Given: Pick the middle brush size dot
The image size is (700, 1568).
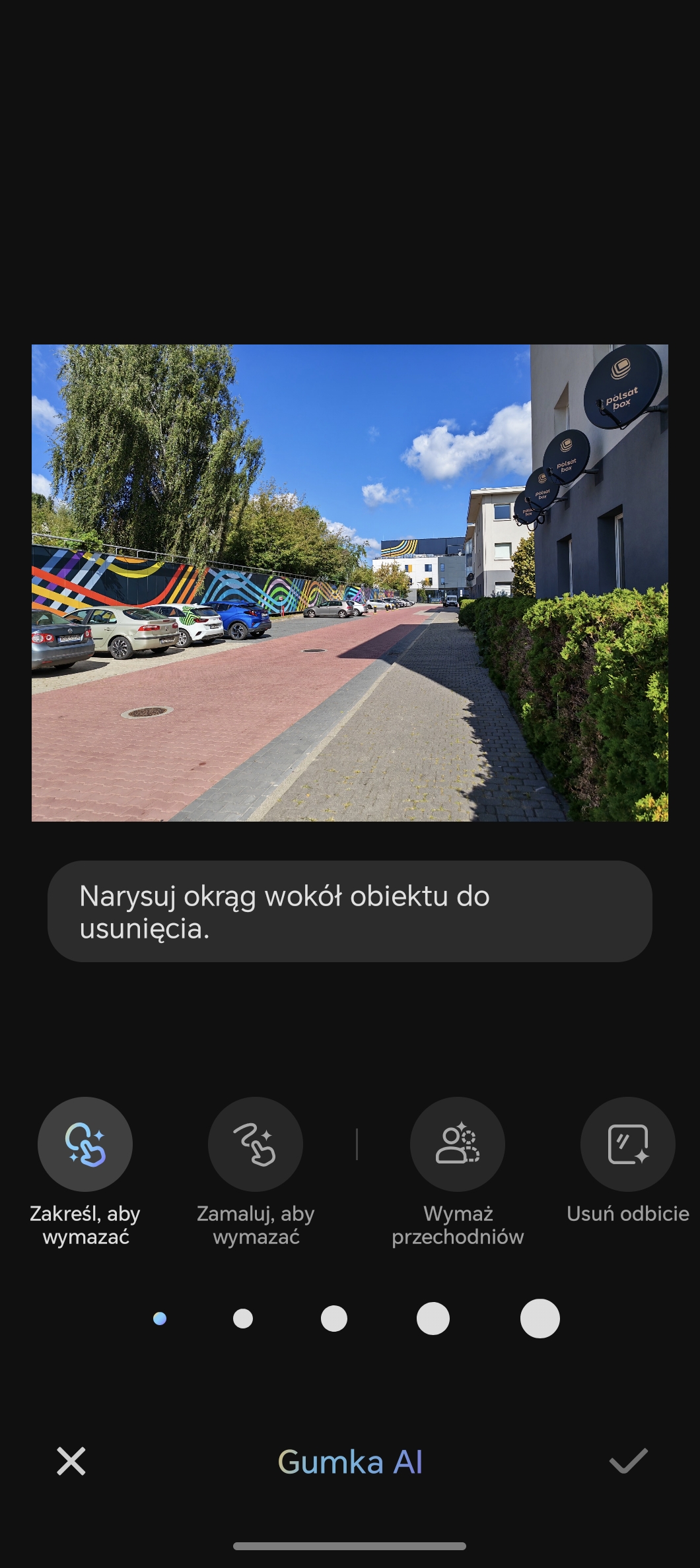Looking at the screenshot, I should (334, 1319).
